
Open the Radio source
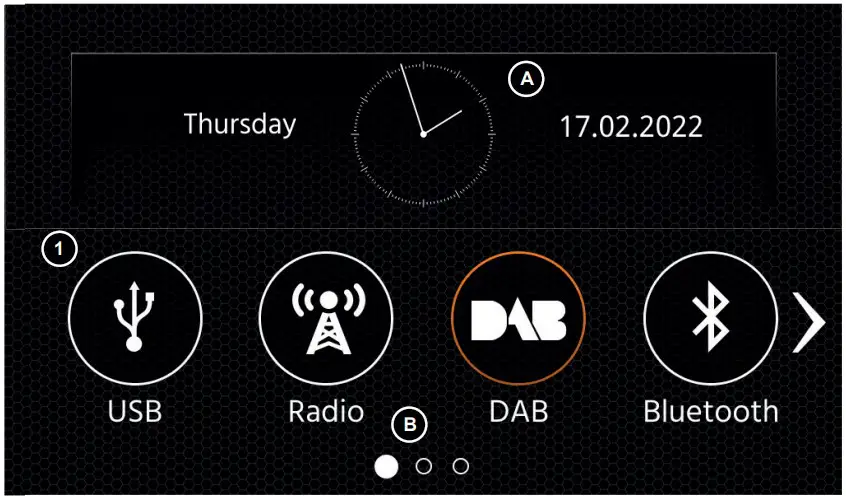click(326, 320)
